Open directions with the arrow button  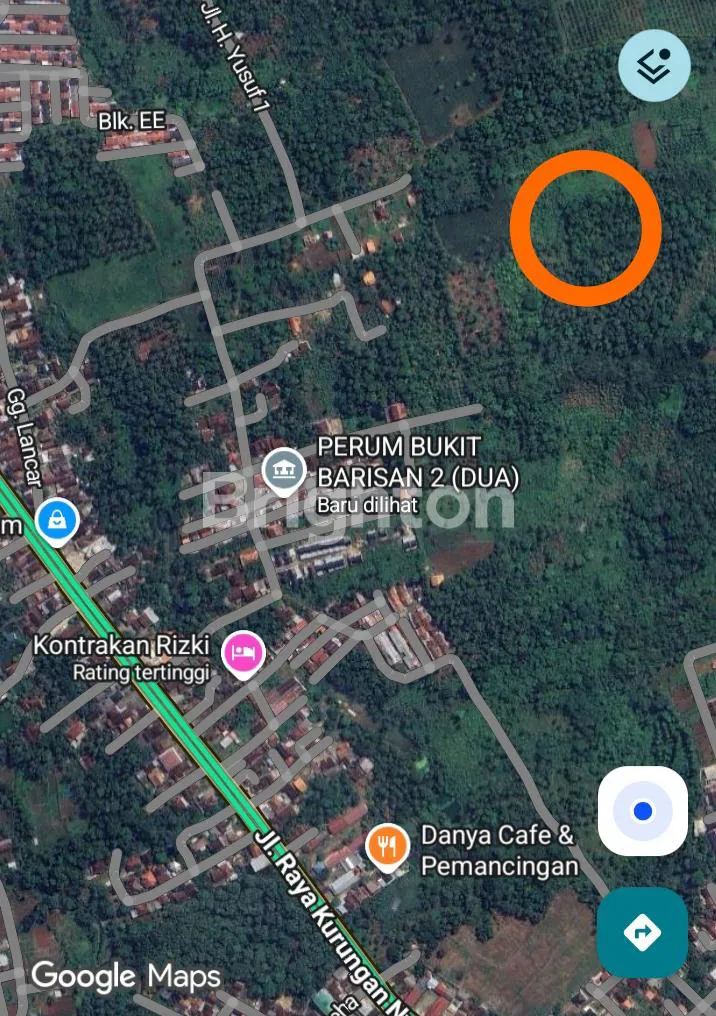point(642,932)
